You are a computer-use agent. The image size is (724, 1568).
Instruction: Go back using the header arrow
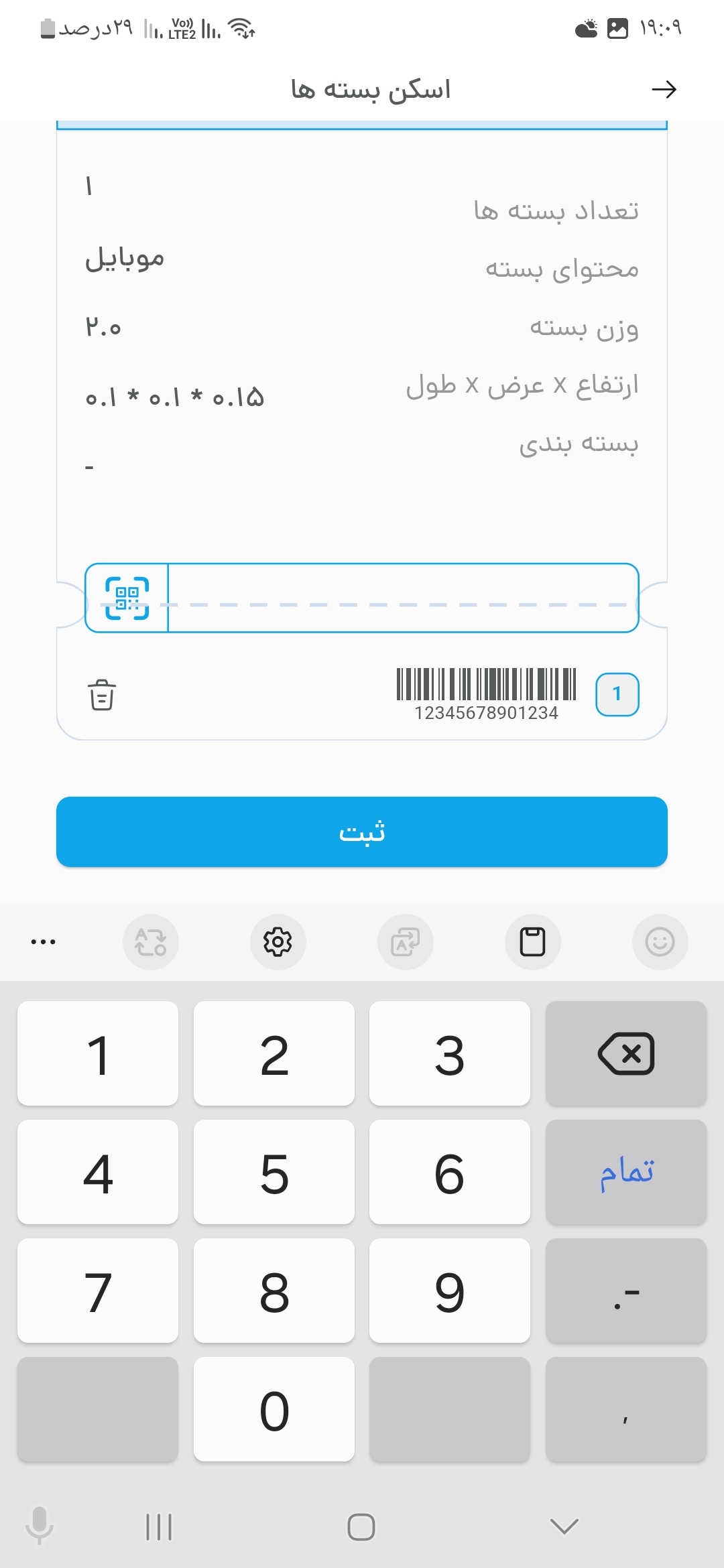pos(664,89)
